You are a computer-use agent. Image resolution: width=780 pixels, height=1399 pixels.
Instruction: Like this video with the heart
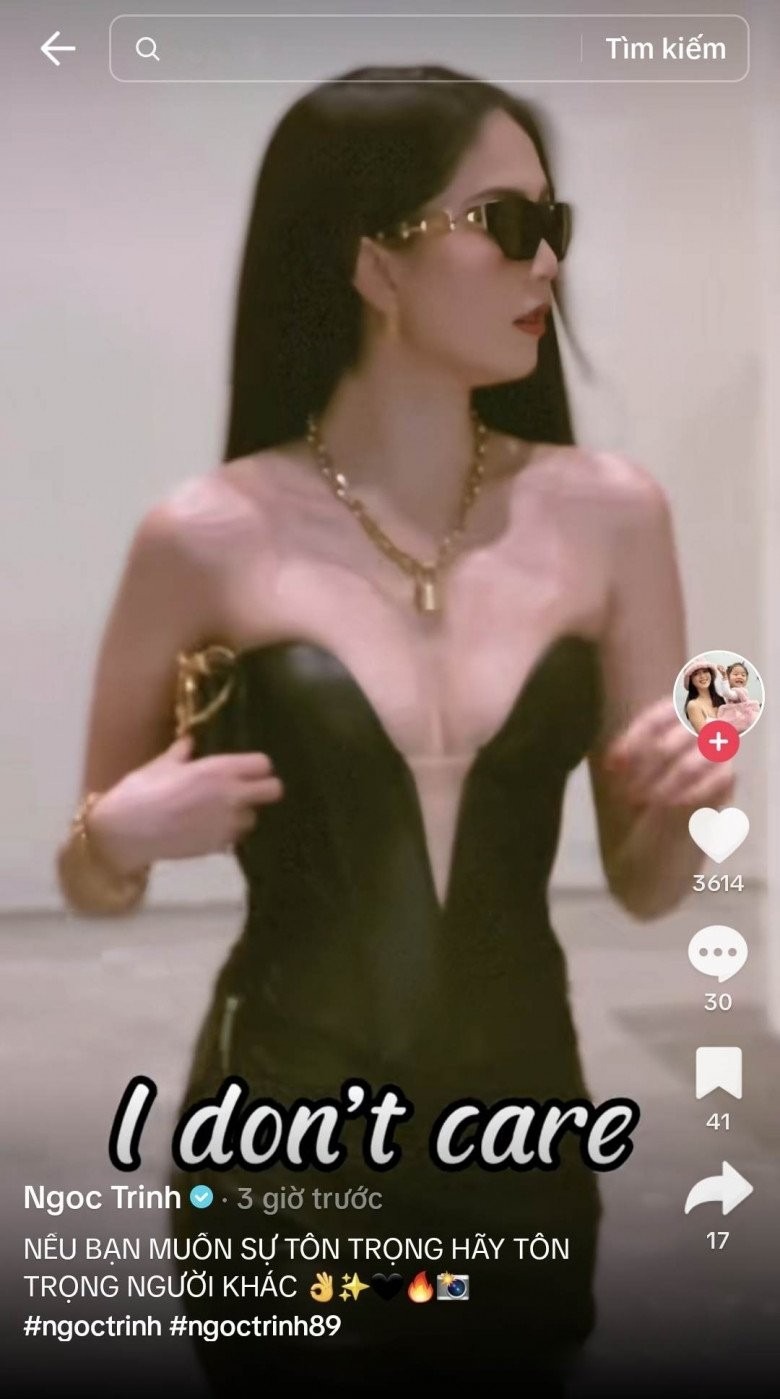coord(718,836)
